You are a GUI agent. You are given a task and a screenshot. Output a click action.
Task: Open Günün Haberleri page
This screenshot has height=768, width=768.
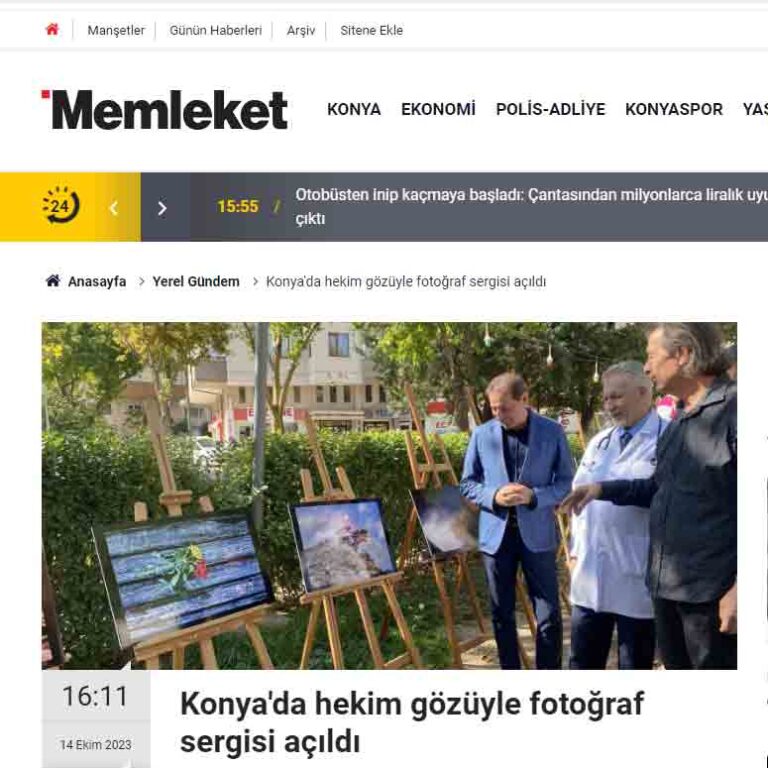[216, 30]
